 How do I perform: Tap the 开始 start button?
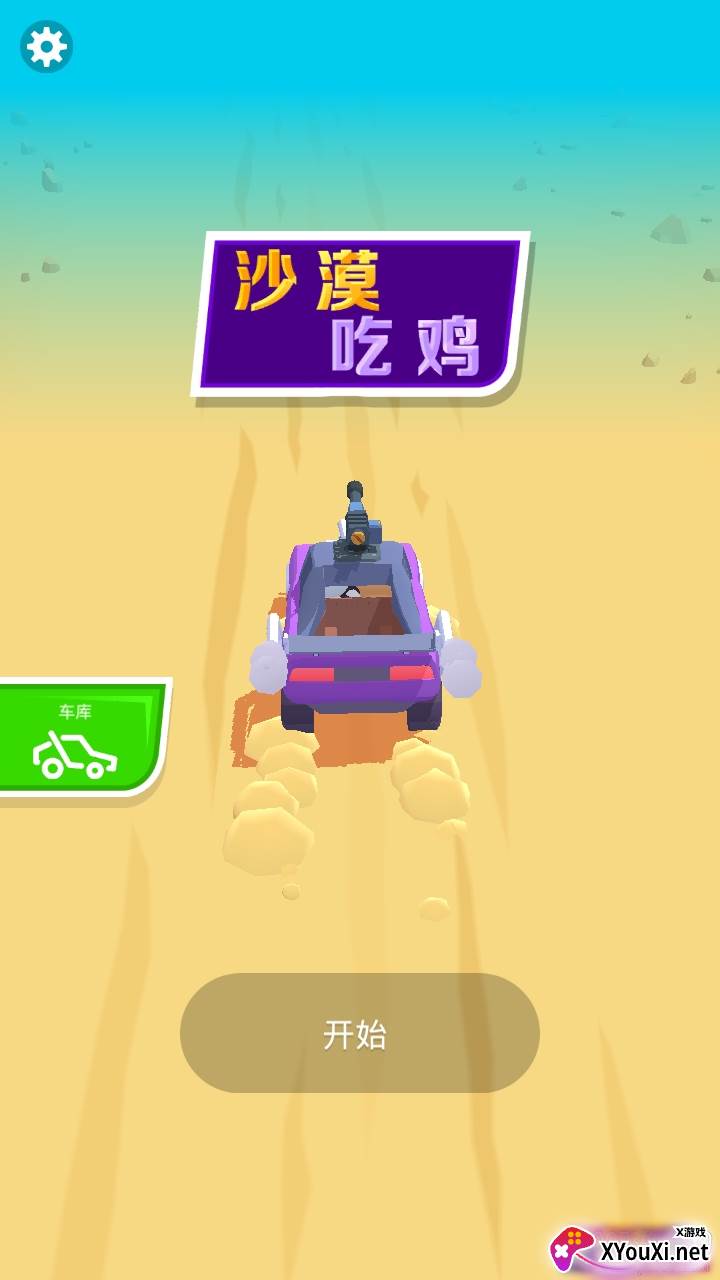point(359,1033)
